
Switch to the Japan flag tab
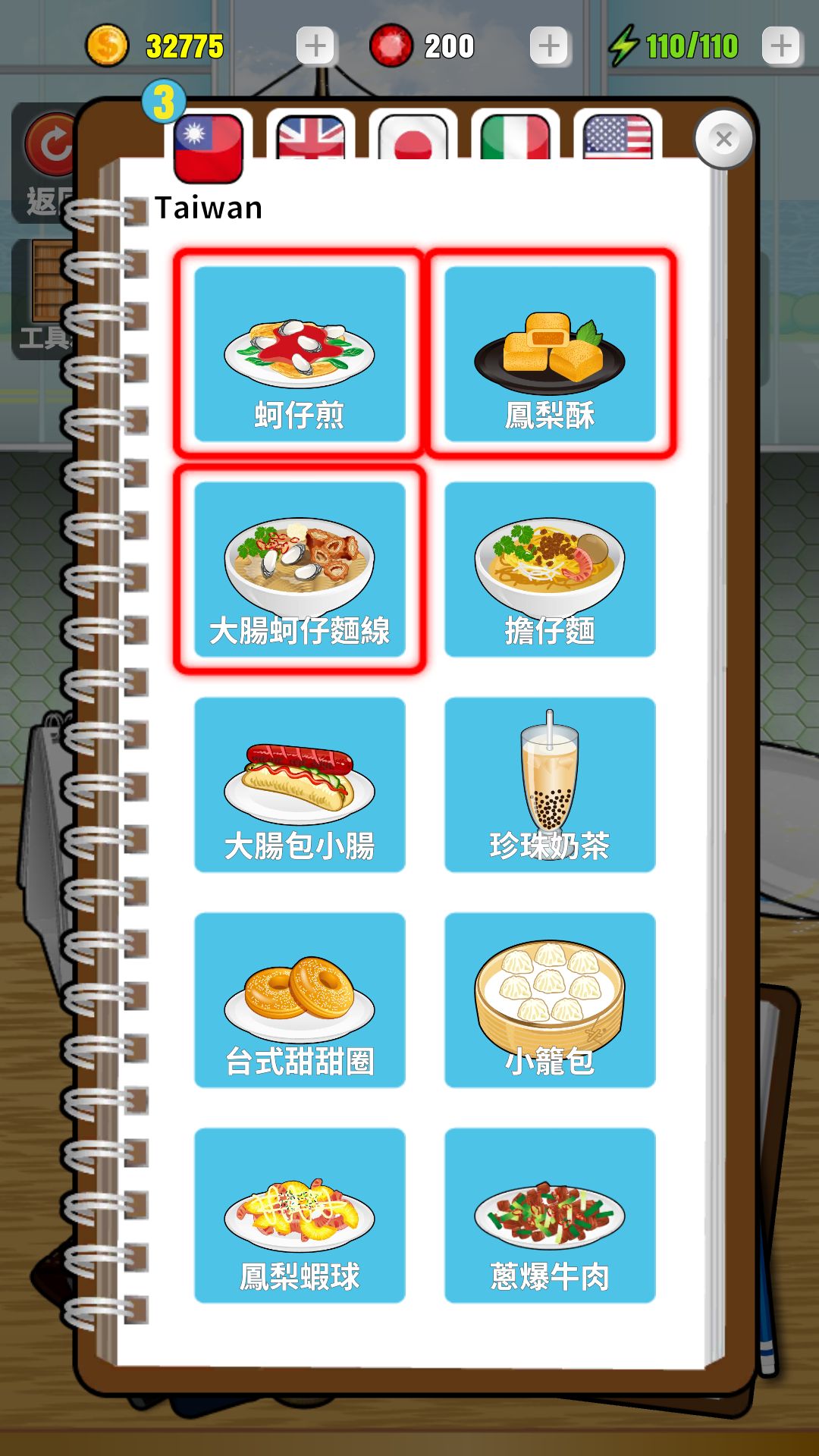pyautogui.click(x=413, y=136)
